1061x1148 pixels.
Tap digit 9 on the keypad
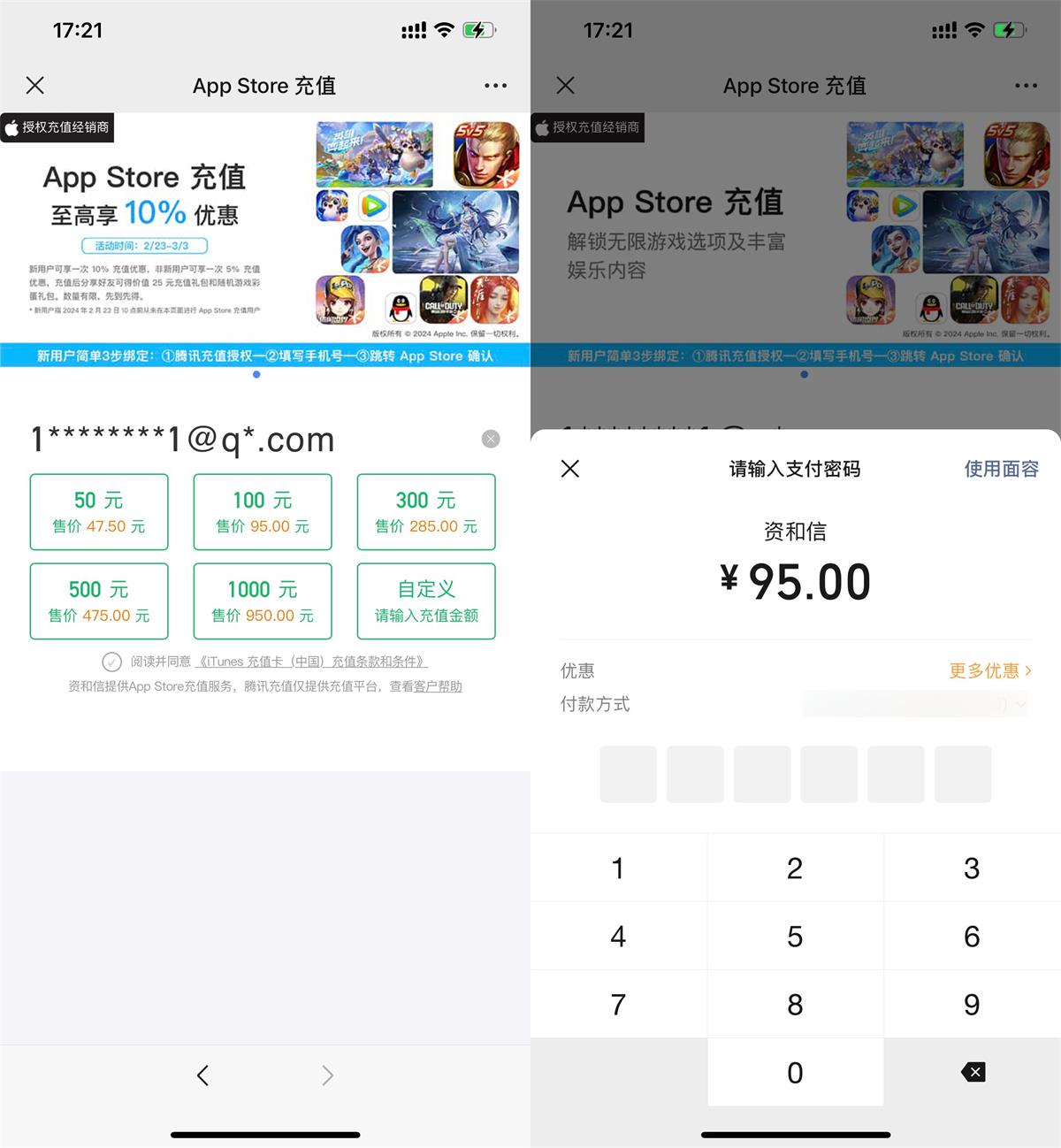point(971,1005)
